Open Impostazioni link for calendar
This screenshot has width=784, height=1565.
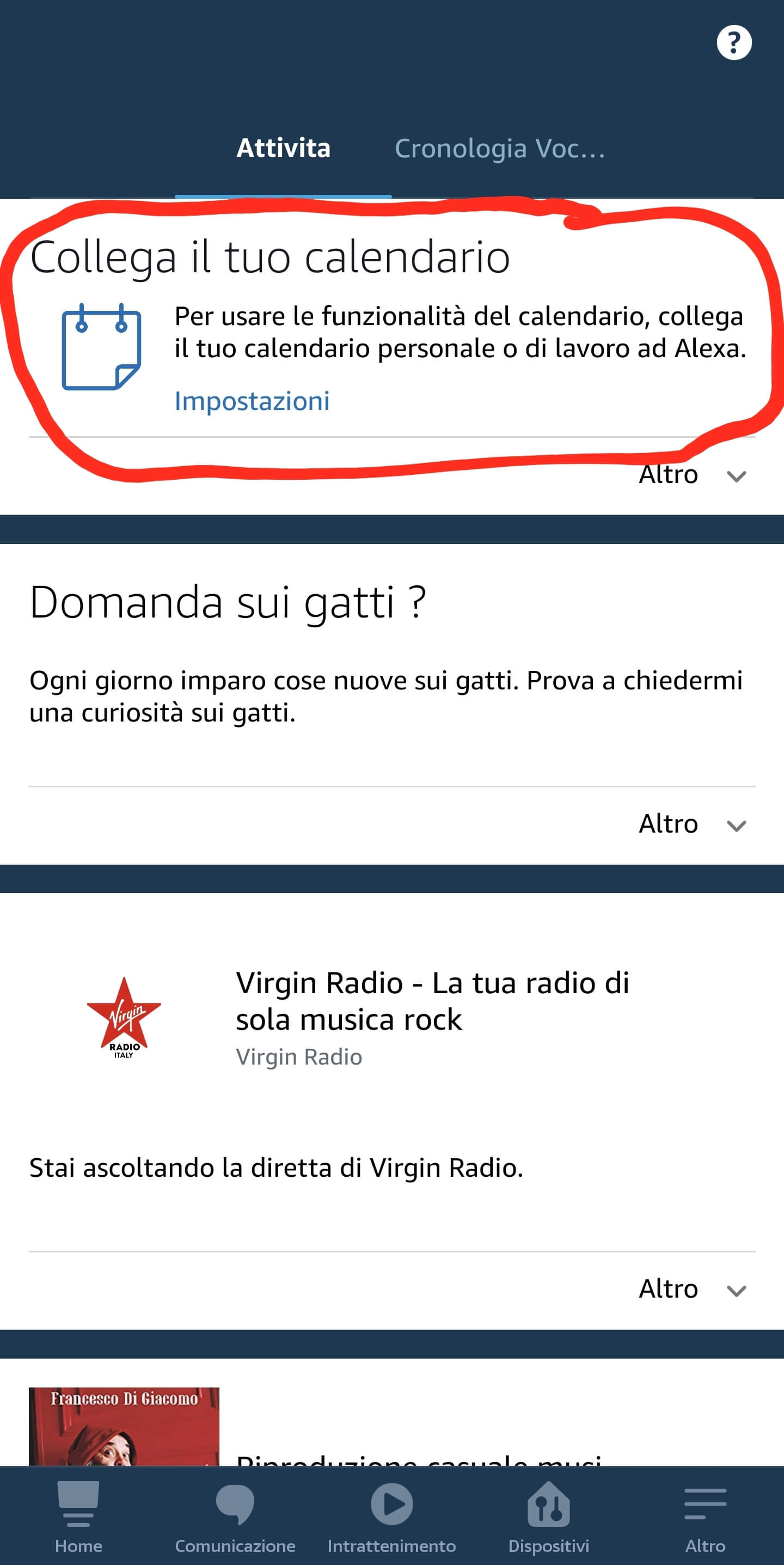[252, 401]
